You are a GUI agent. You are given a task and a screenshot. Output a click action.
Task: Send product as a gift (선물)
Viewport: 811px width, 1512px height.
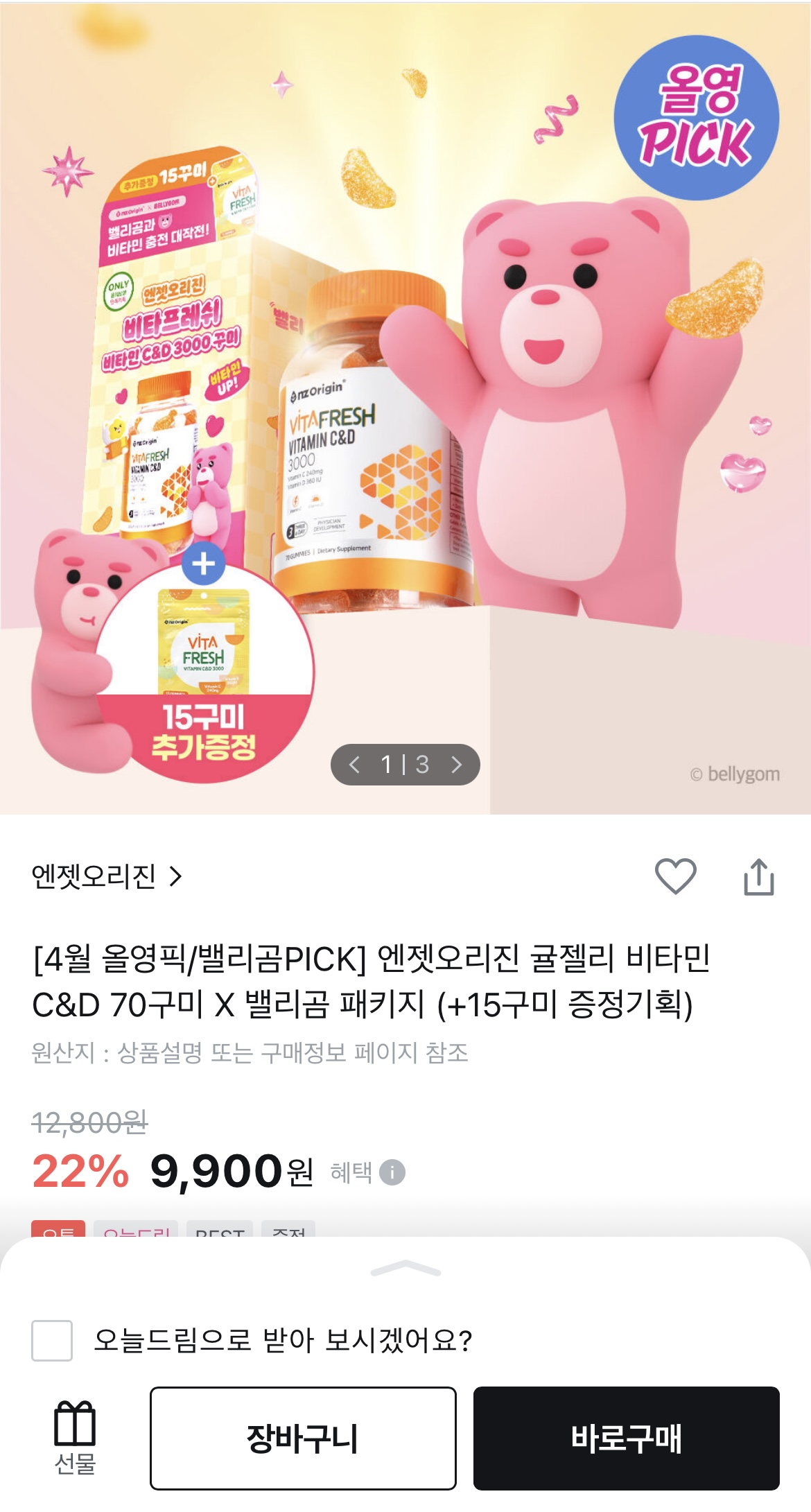75,1437
